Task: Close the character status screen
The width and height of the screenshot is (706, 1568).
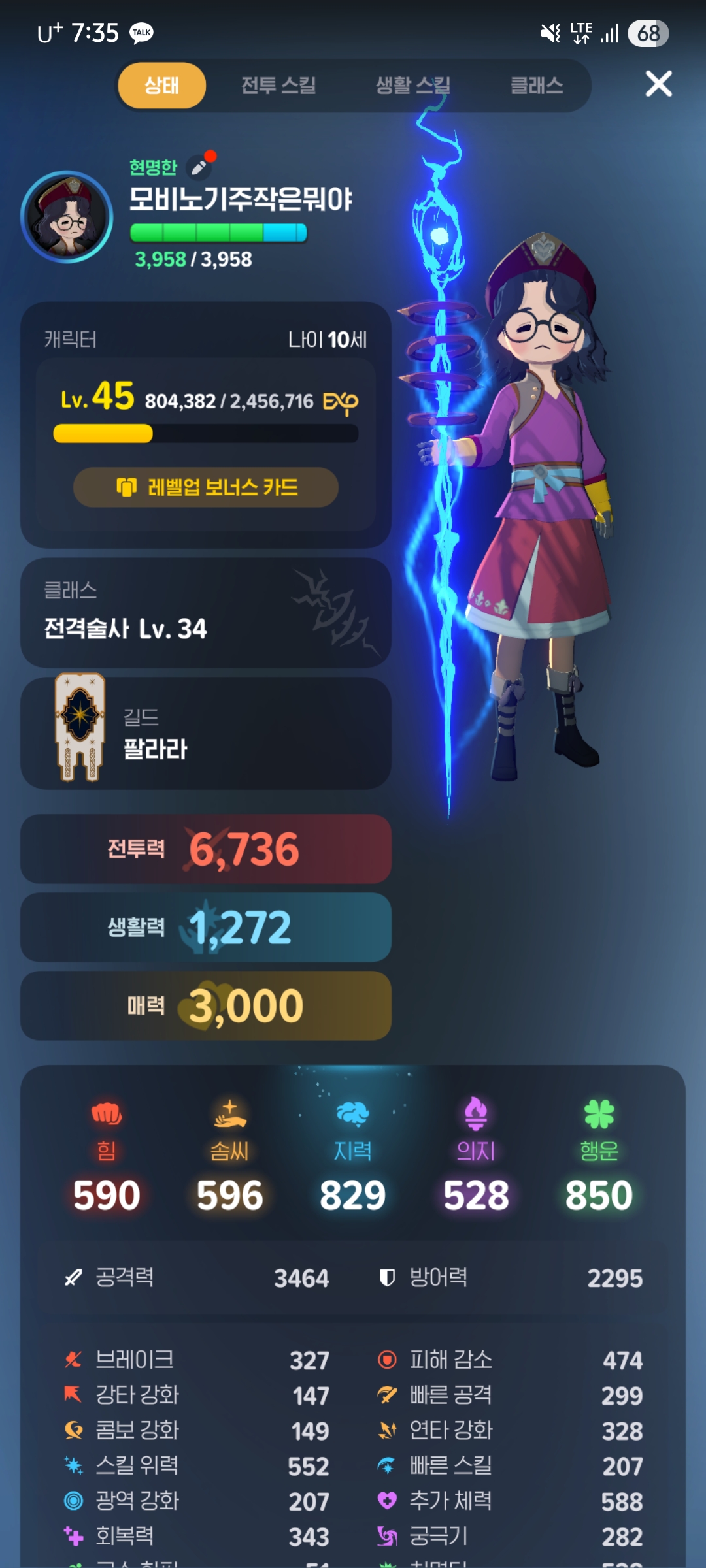Action: point(658,84)
